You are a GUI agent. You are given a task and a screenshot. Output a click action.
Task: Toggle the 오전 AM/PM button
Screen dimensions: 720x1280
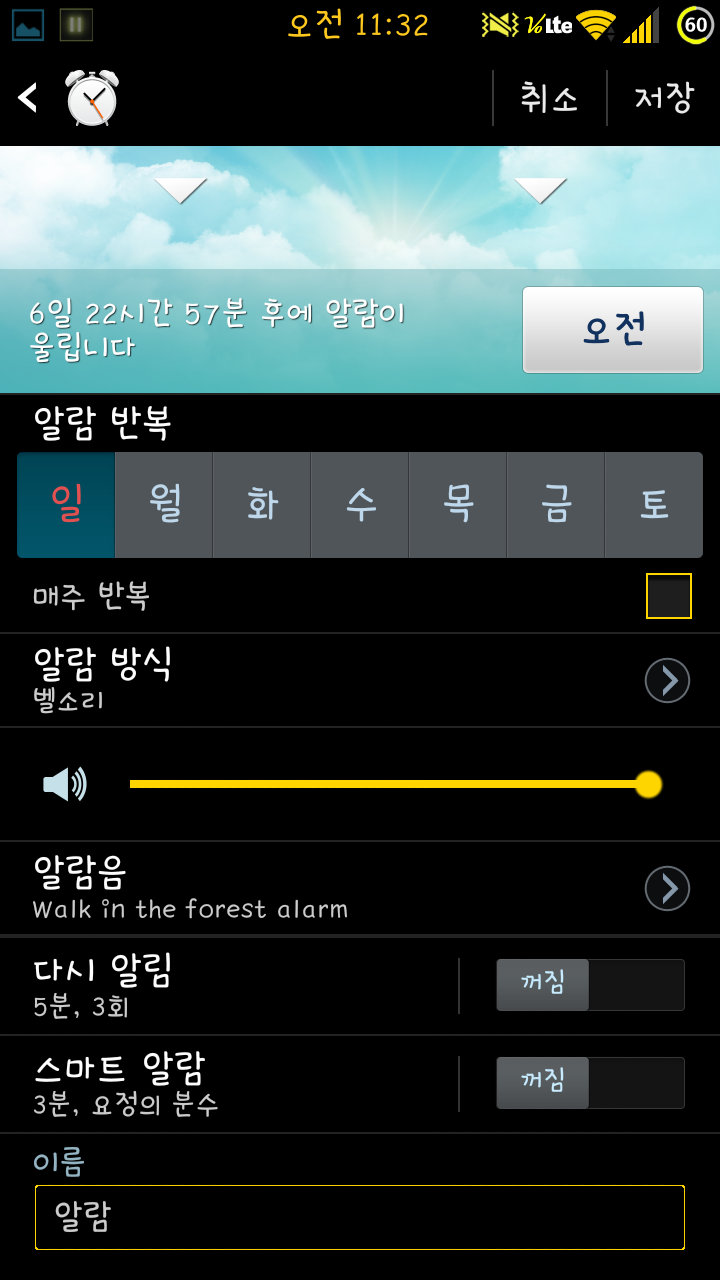(x=612, y=330)
